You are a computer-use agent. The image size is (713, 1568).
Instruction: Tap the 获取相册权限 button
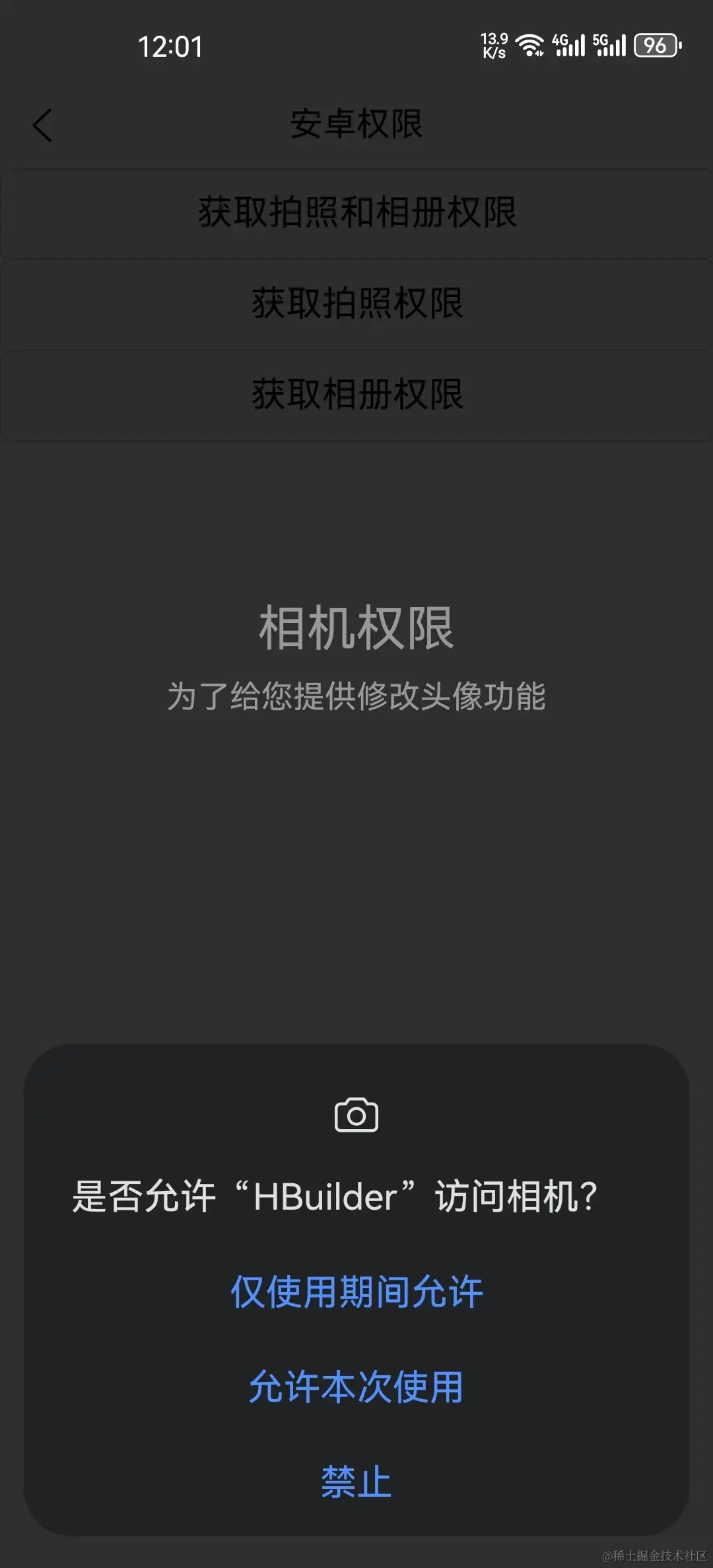pos(356,394)
